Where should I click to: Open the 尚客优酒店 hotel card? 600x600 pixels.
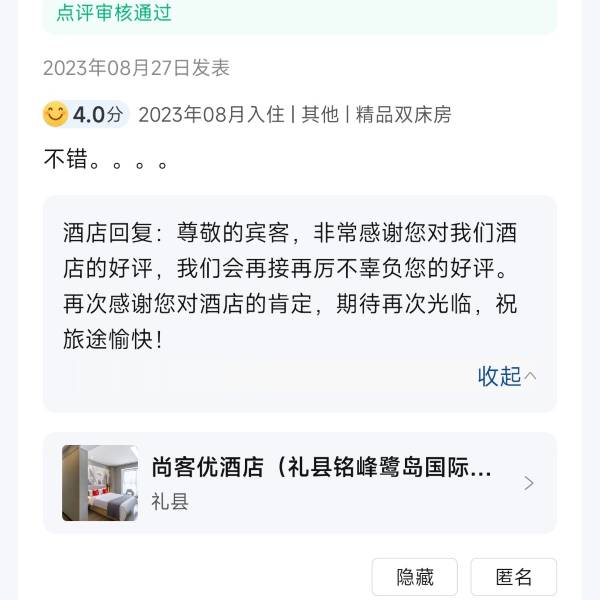pos(300,483)
